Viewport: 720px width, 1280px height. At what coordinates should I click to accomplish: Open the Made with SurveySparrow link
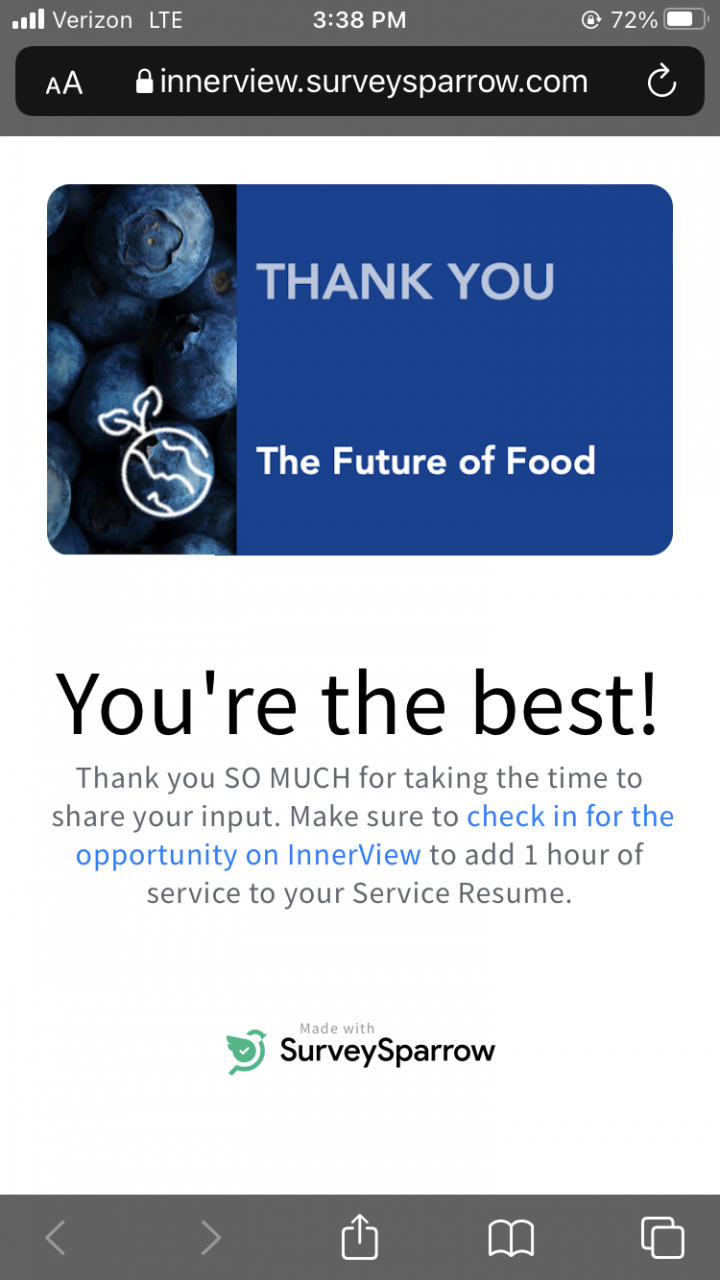point(361,1049)
